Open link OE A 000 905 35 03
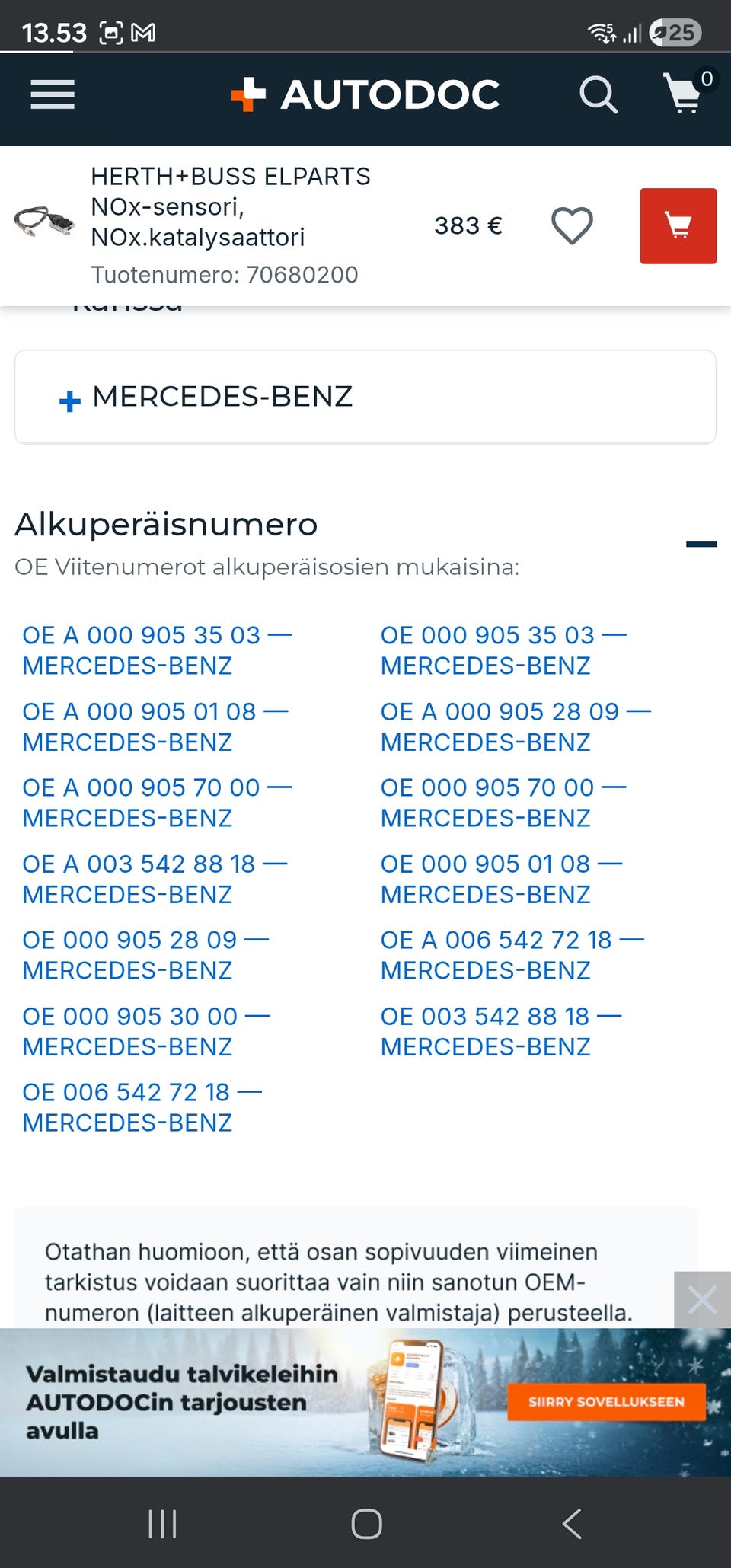 [158, 650]
